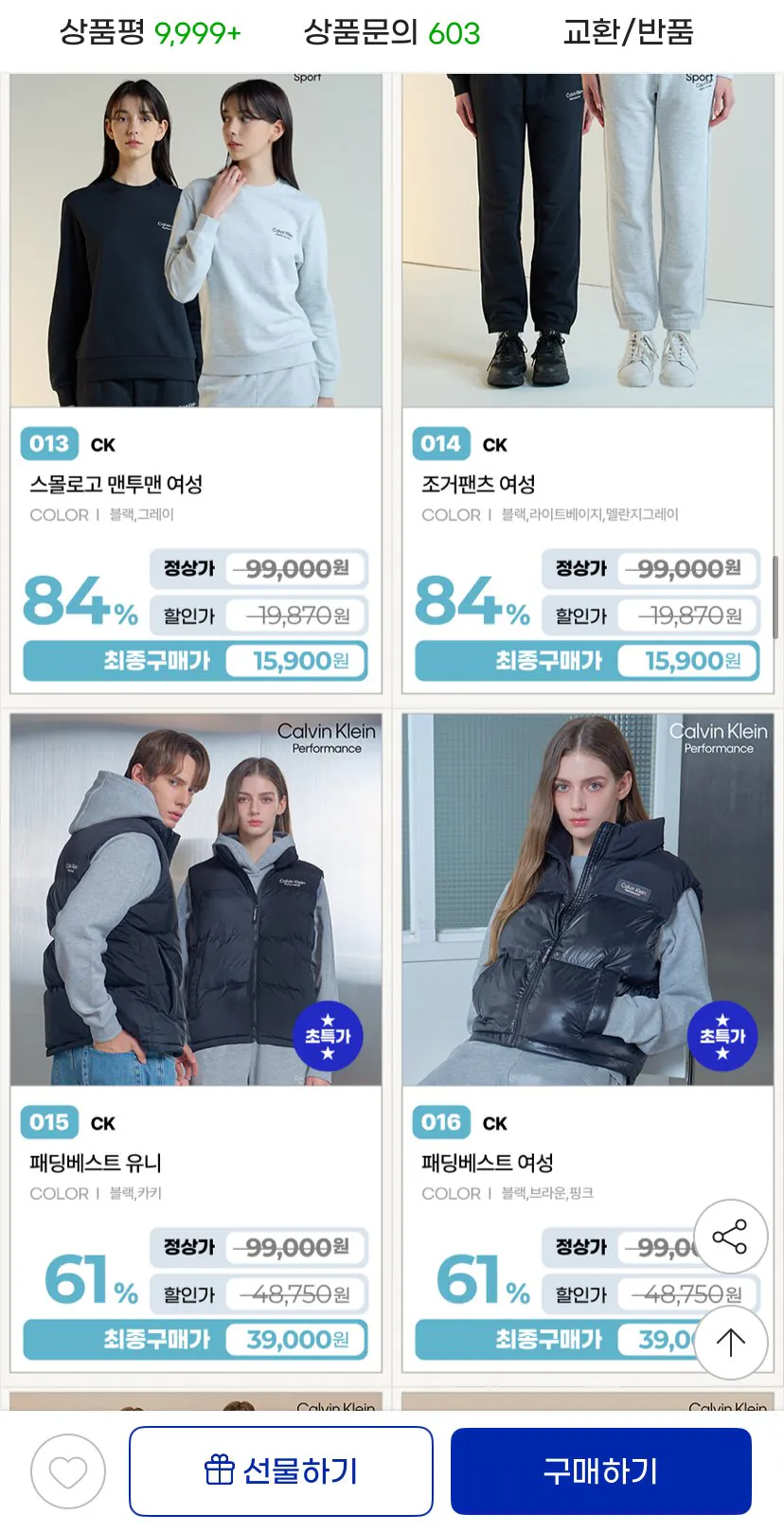Screen dimensions: 784x1532
Task: Tap the Calvin Klein Performance logo on item 015
Action: pos(323,738)
